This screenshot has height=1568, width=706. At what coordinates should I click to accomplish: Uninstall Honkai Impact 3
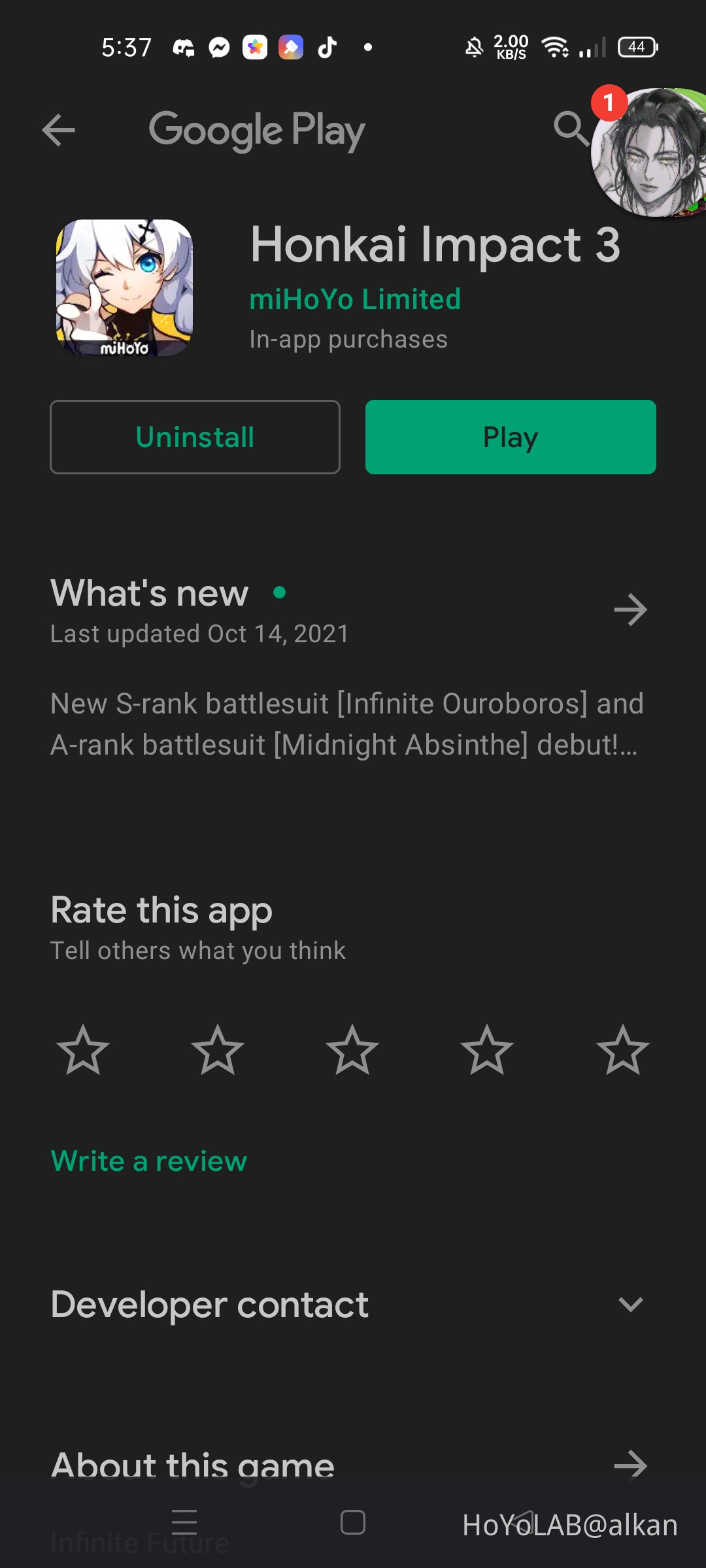point(195,437)
